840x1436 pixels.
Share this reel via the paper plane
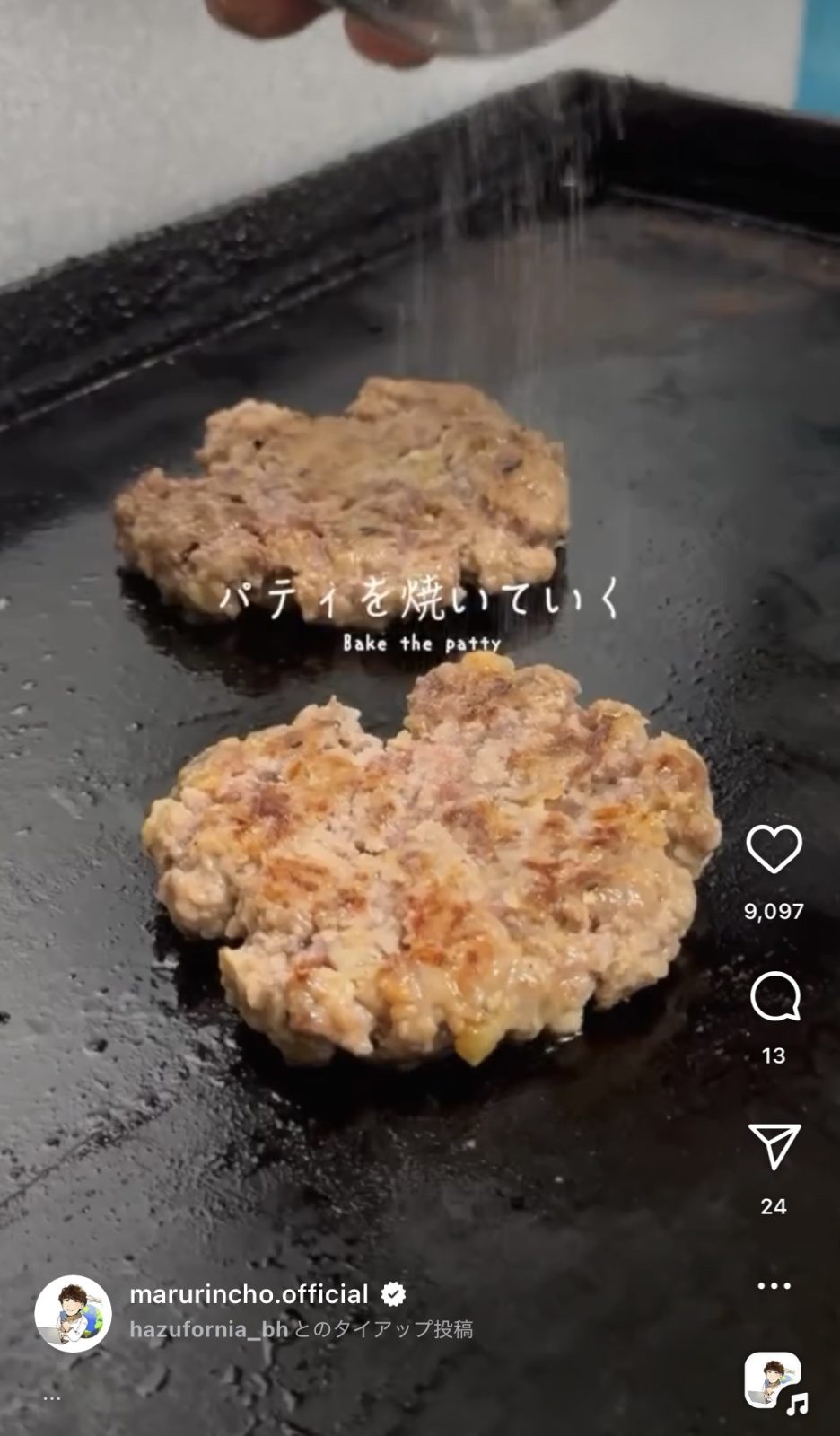(774, 1146)
